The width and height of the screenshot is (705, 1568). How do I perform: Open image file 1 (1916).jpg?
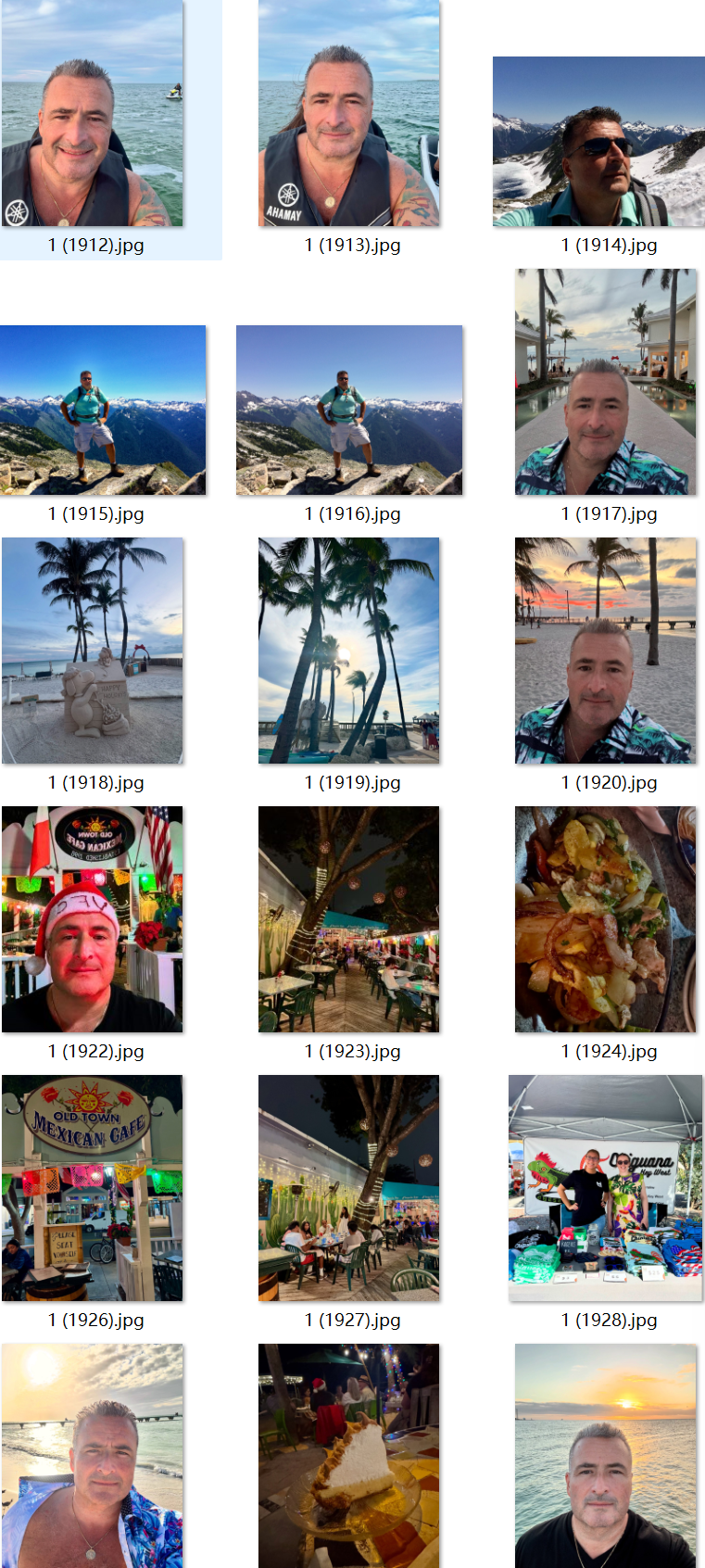tap(349, 410)
